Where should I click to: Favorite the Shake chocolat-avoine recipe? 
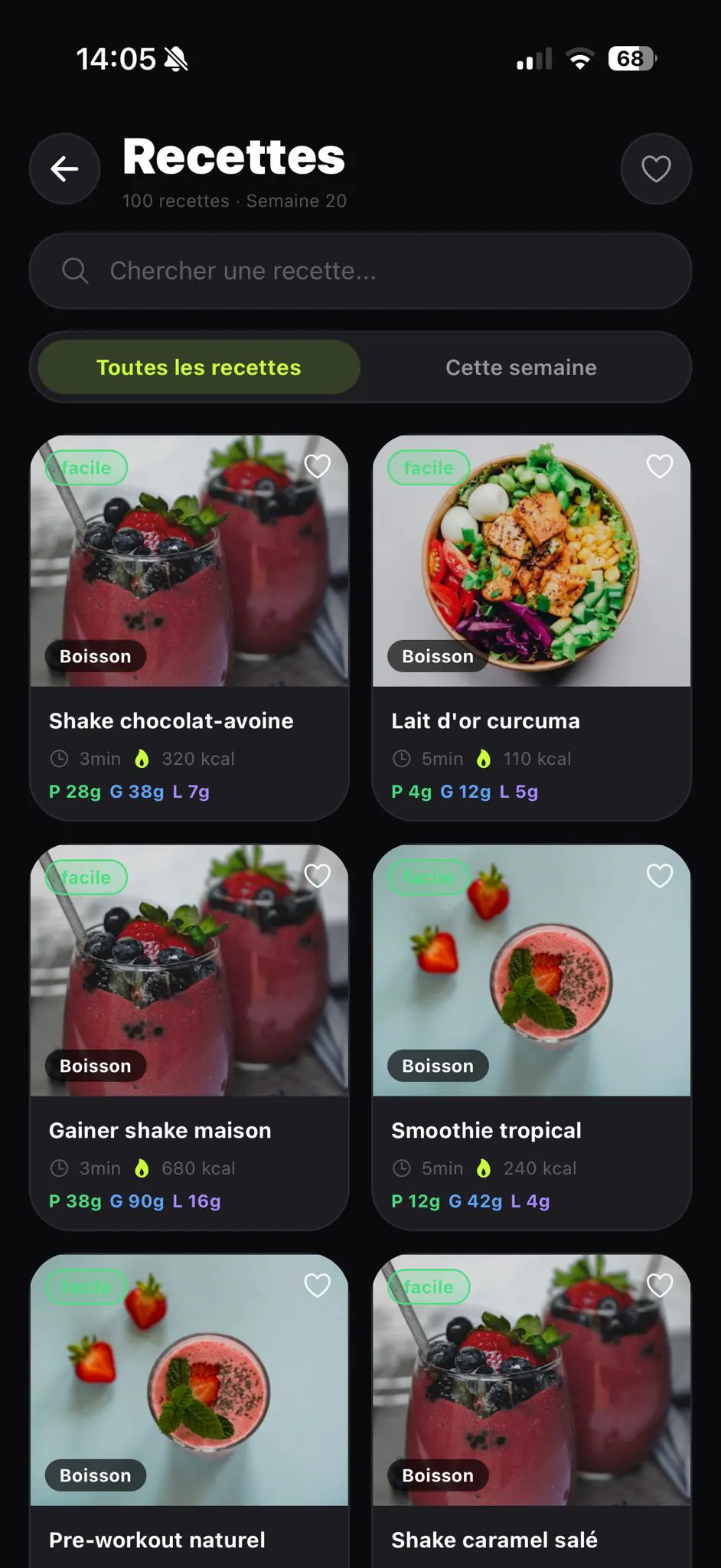(318, 465)
